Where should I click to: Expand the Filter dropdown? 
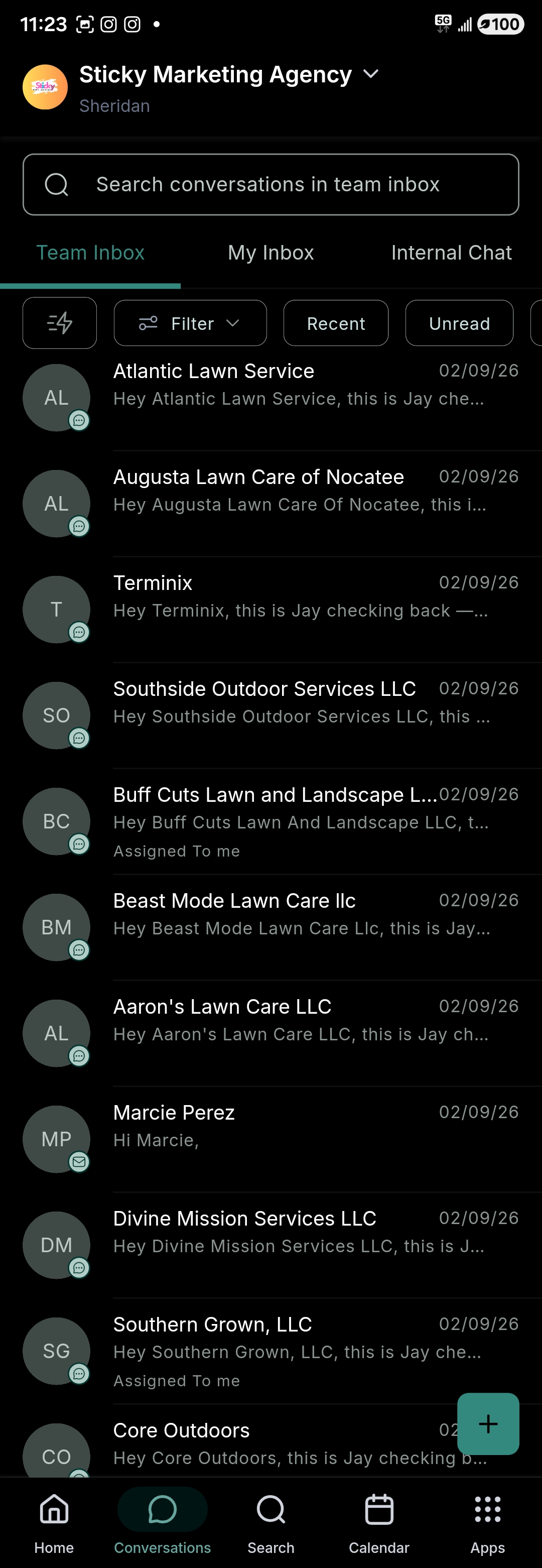click(x=190, y=323)
